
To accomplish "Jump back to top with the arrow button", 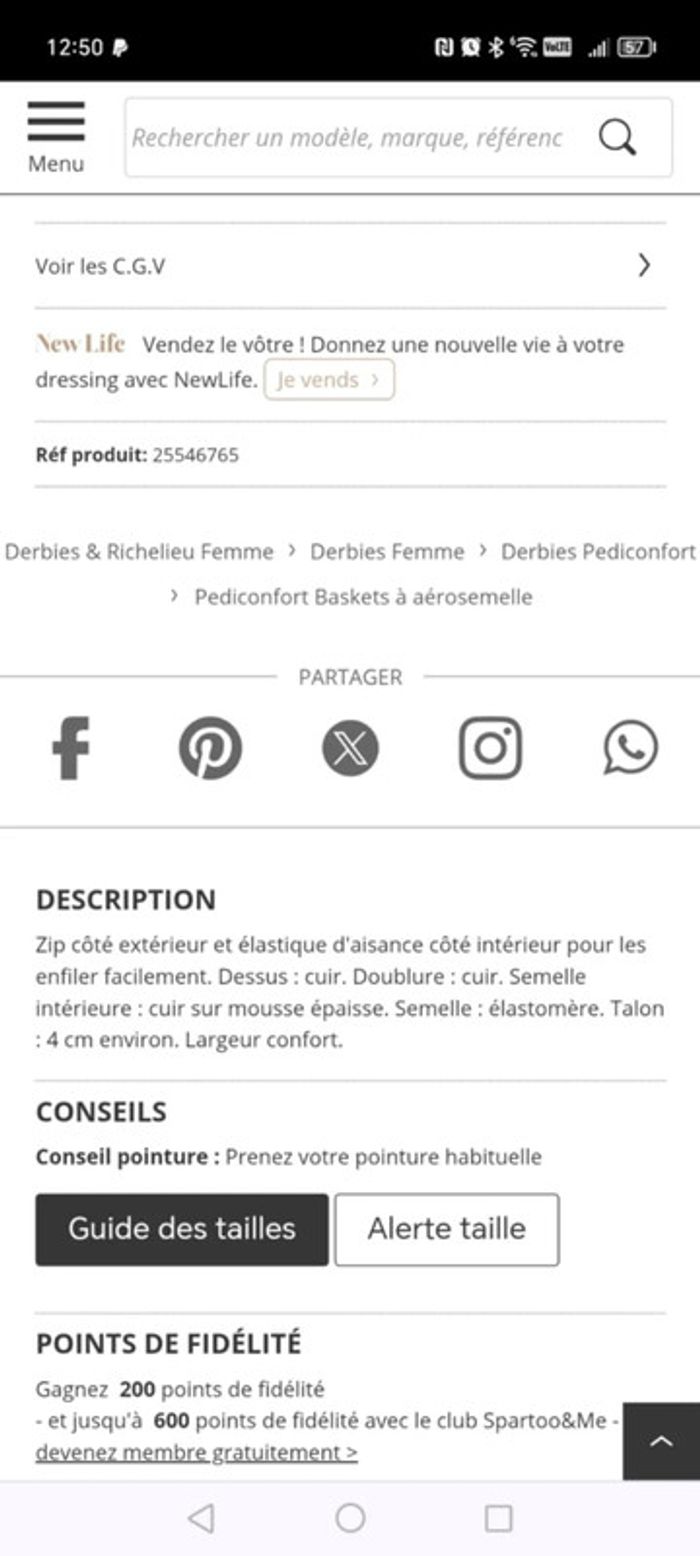I will 661,1441.
